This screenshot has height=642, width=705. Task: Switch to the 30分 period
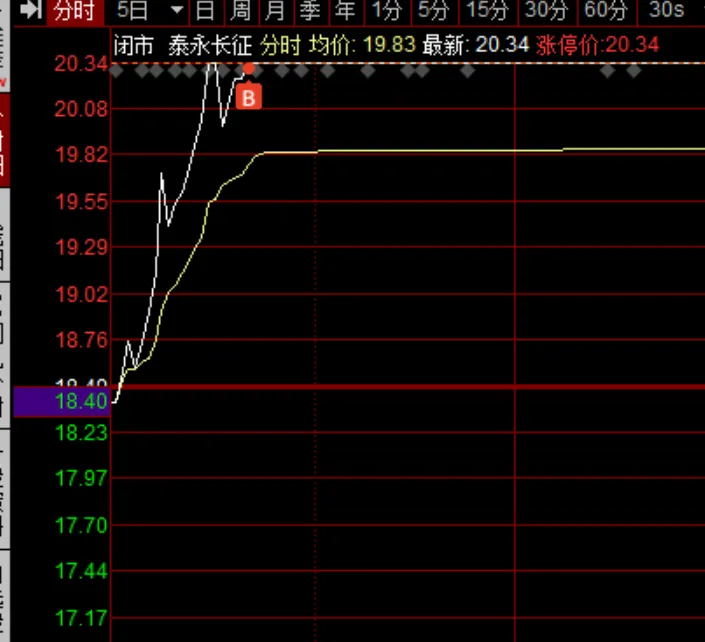(x=547, y=11)
